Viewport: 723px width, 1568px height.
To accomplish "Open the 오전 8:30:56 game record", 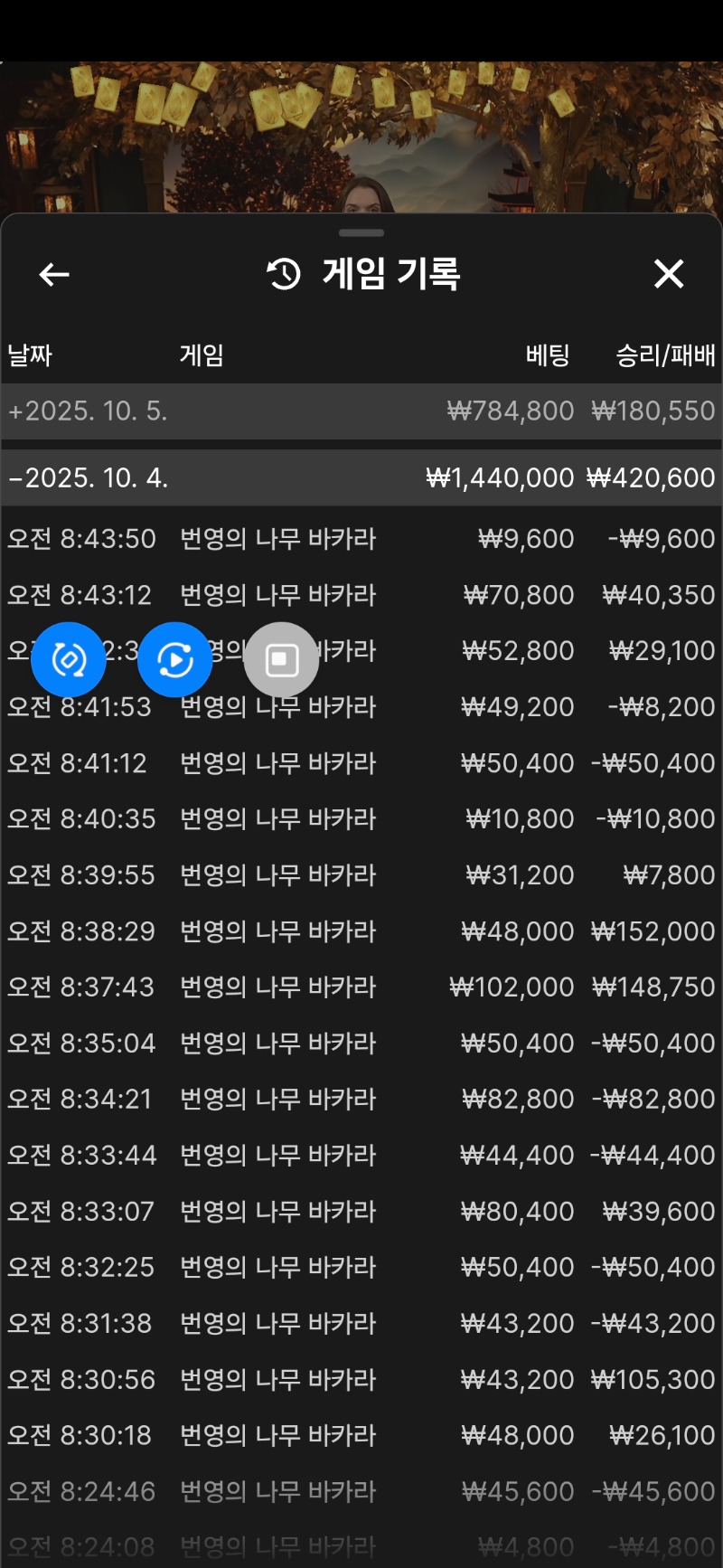I will coord(361,1380).
